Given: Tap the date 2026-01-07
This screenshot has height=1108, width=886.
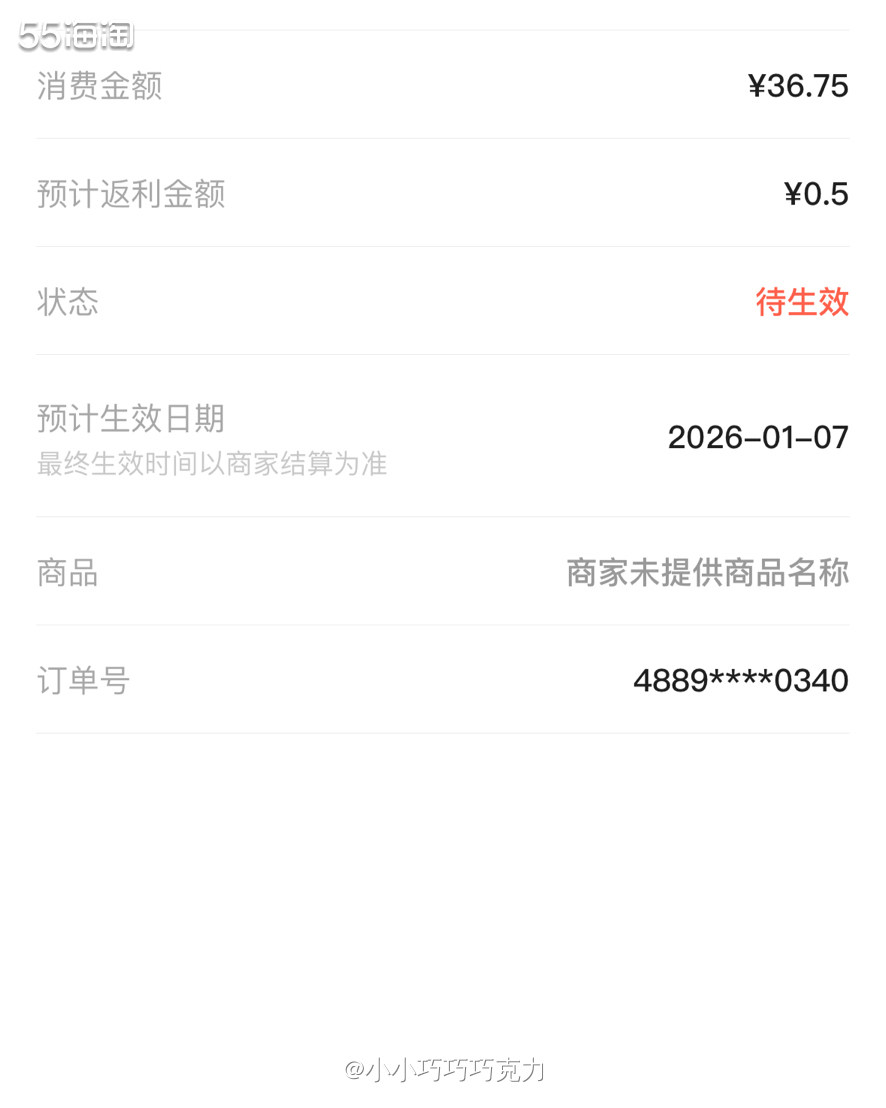Looking at the screenshot, I should point(757,437).
